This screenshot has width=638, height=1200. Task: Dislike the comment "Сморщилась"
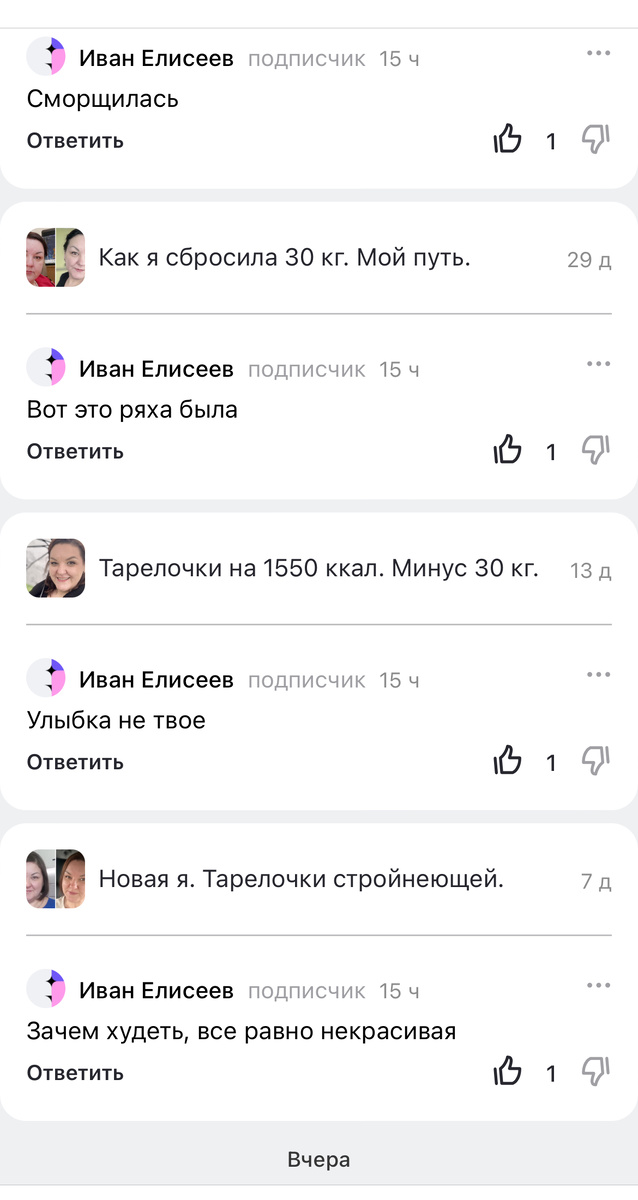point(596,140)
